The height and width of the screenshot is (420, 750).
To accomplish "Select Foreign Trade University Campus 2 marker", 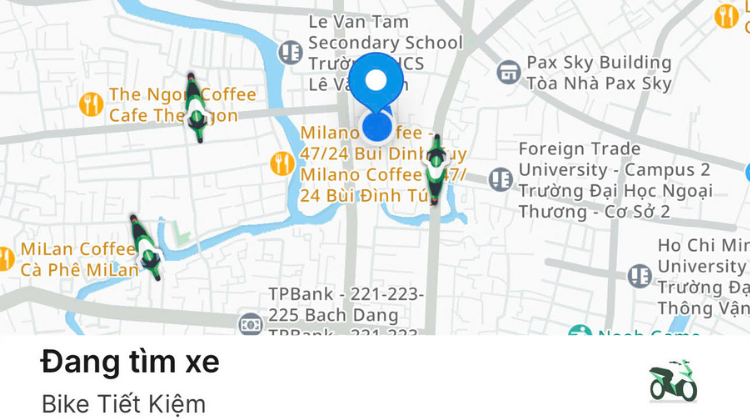I will coord(501,178).
